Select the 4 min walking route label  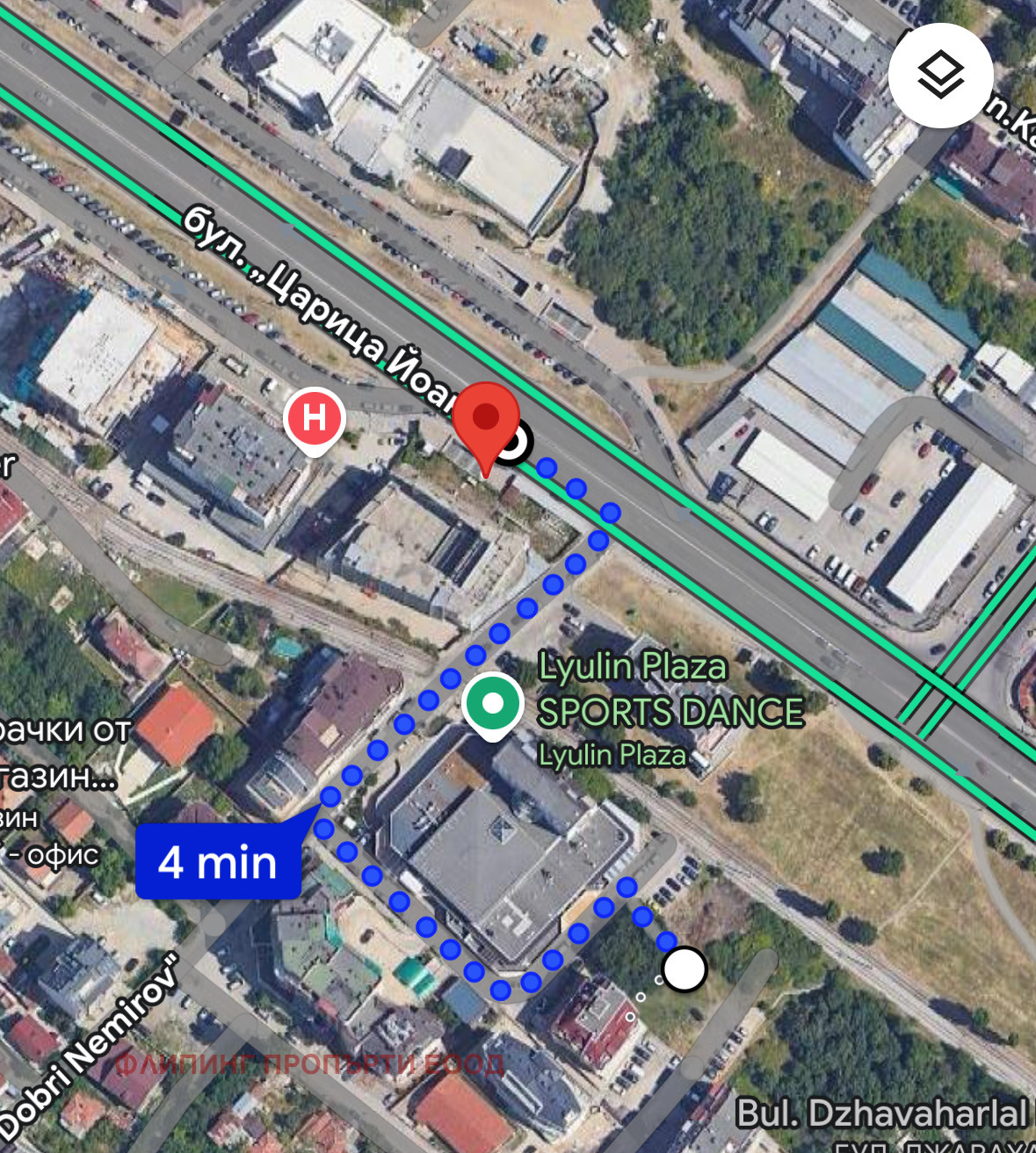tap(218, 862)
